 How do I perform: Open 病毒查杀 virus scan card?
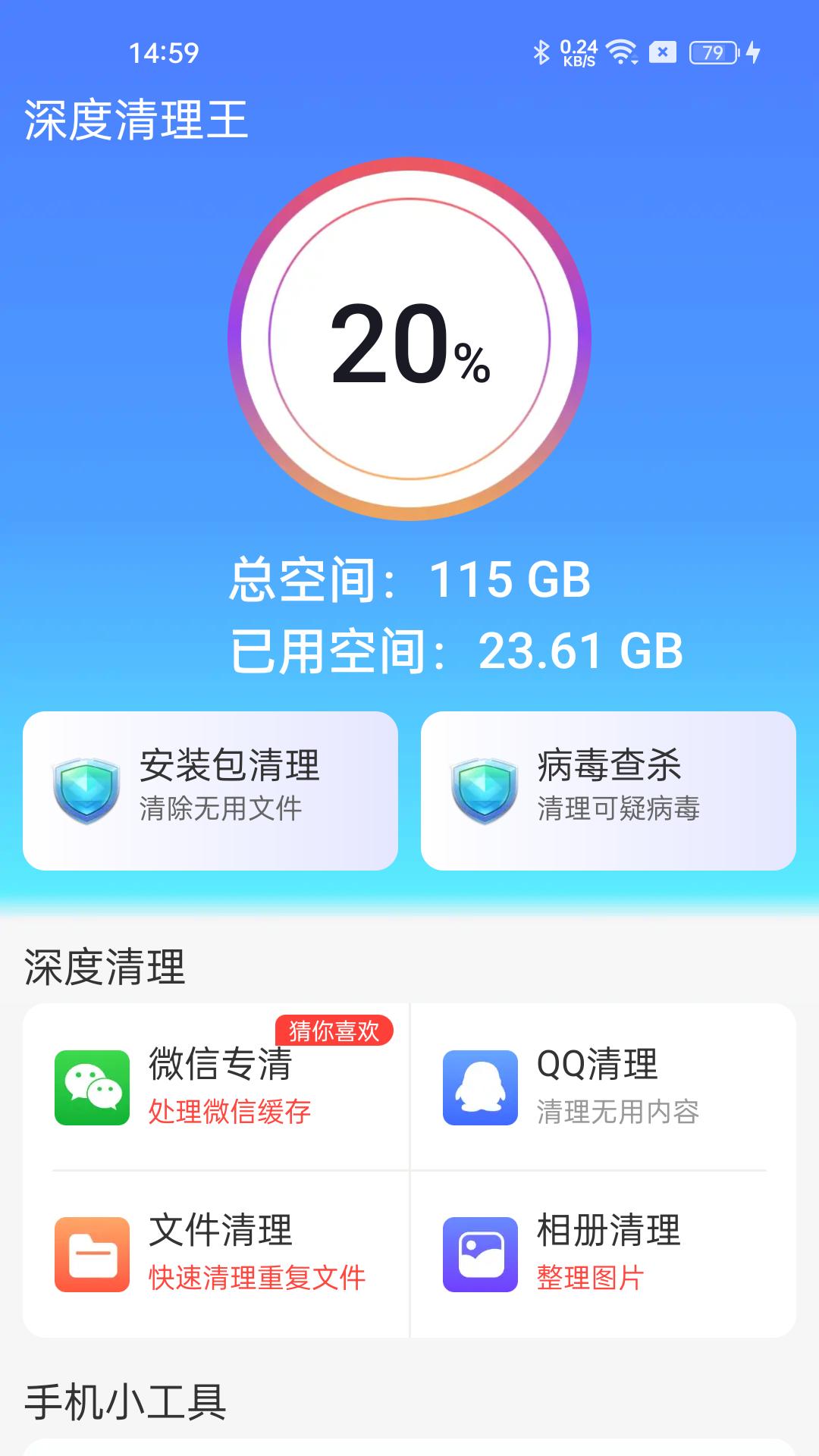click(608, 790)
